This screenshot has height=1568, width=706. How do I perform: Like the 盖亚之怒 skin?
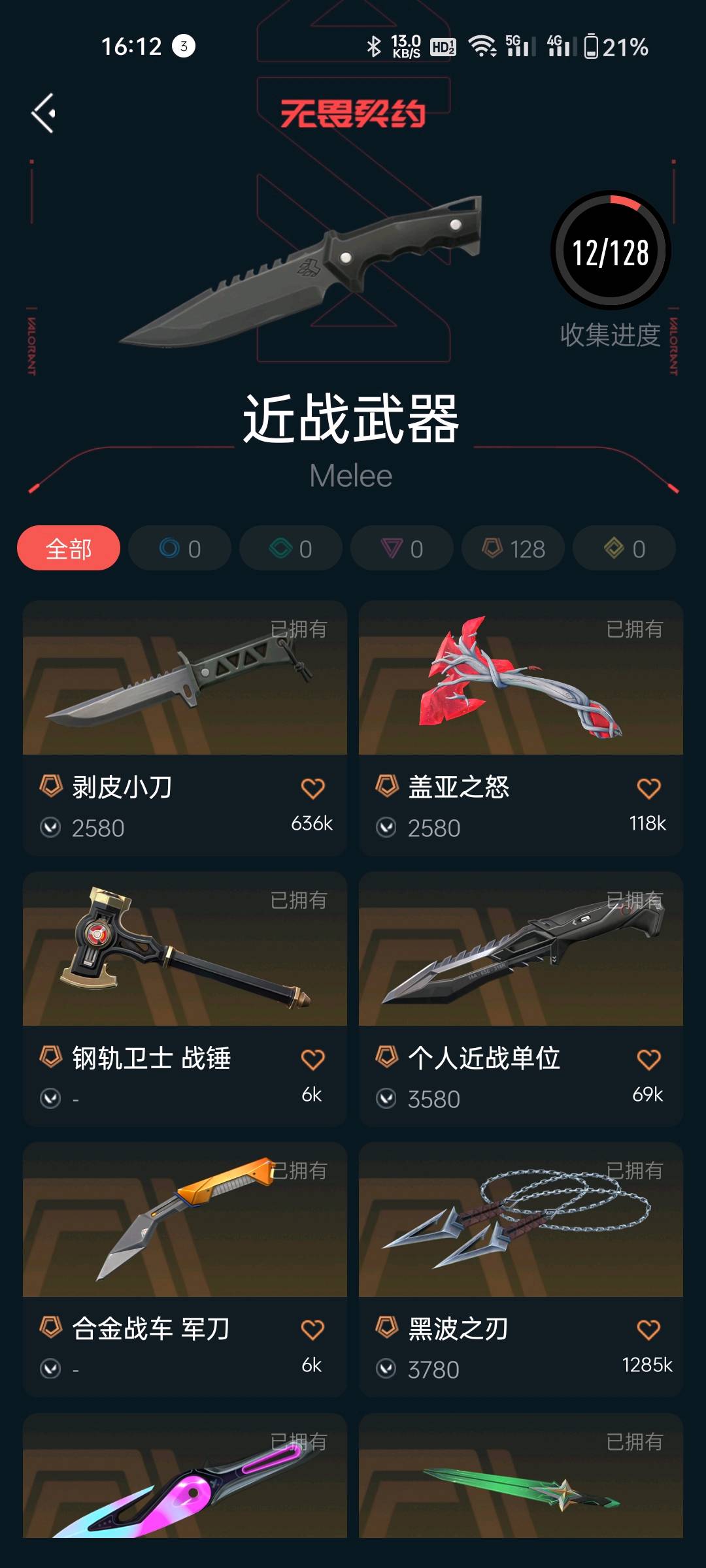coord(648,789)
